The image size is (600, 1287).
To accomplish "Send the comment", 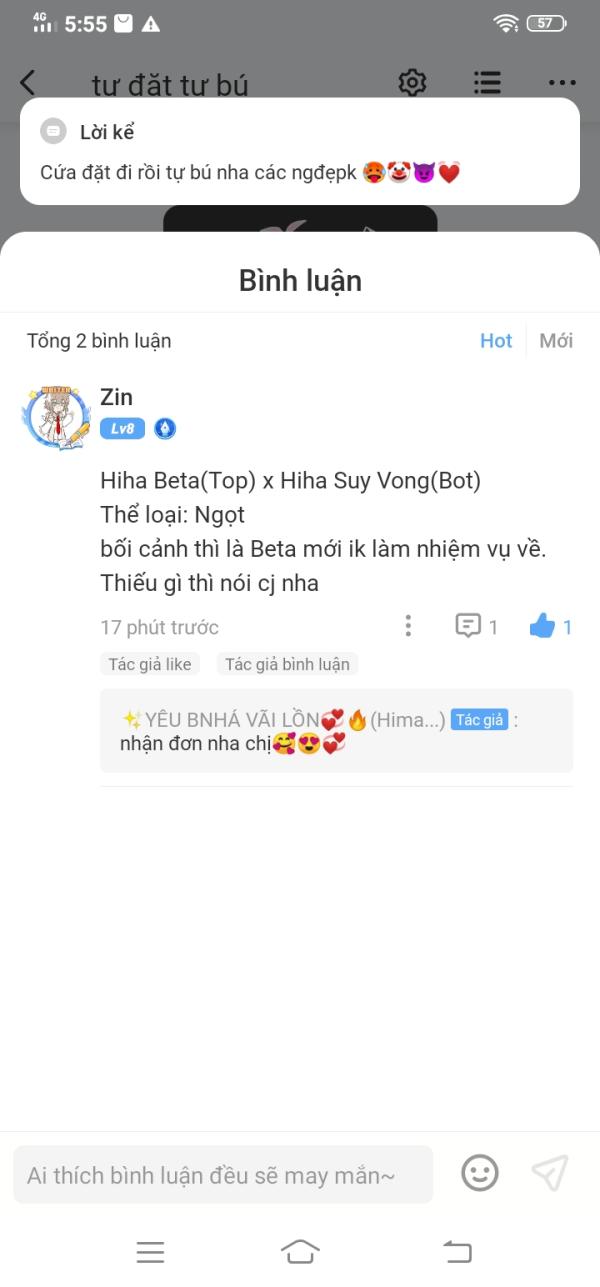I will (550, 1173).
